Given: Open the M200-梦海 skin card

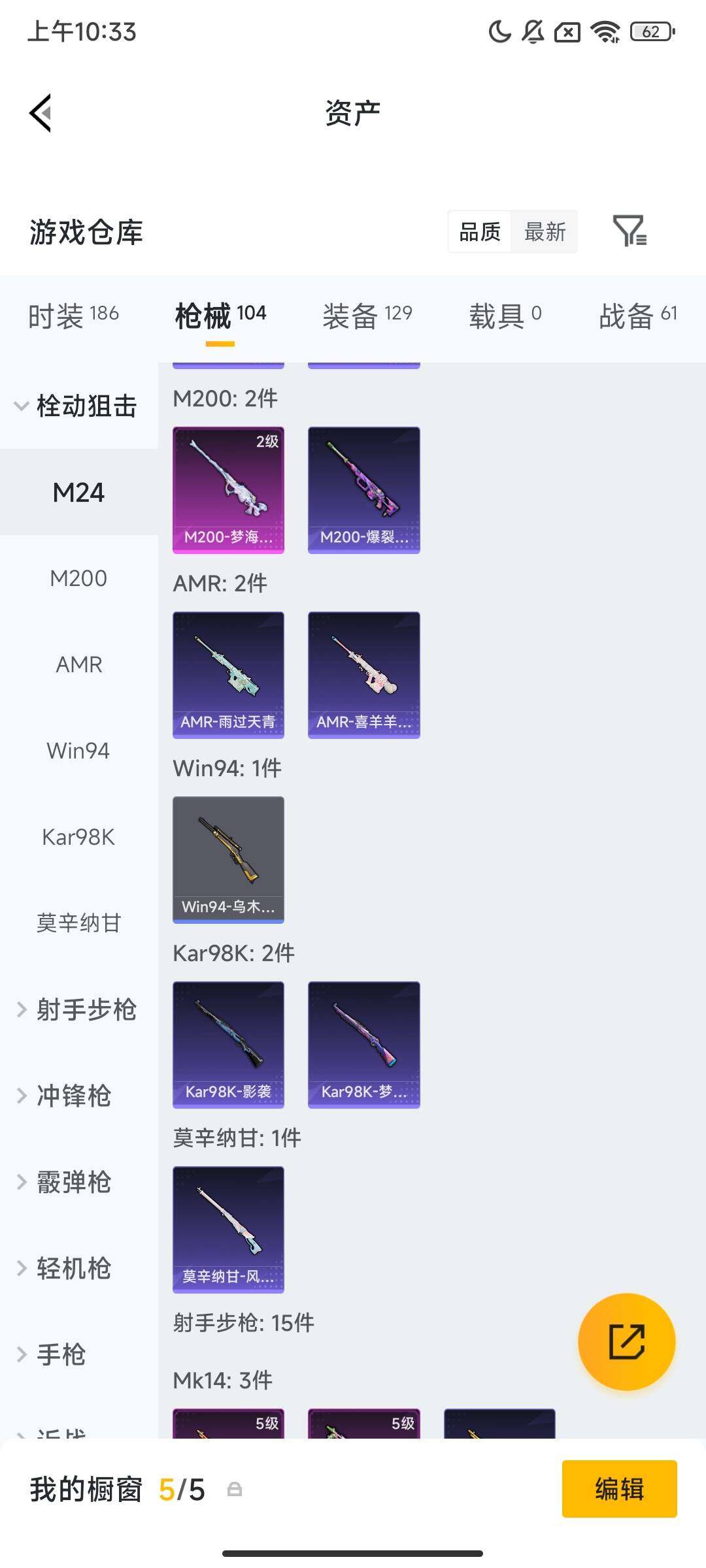Looking at the screenshot, I should pyautogui.click(x=227, y=490).
